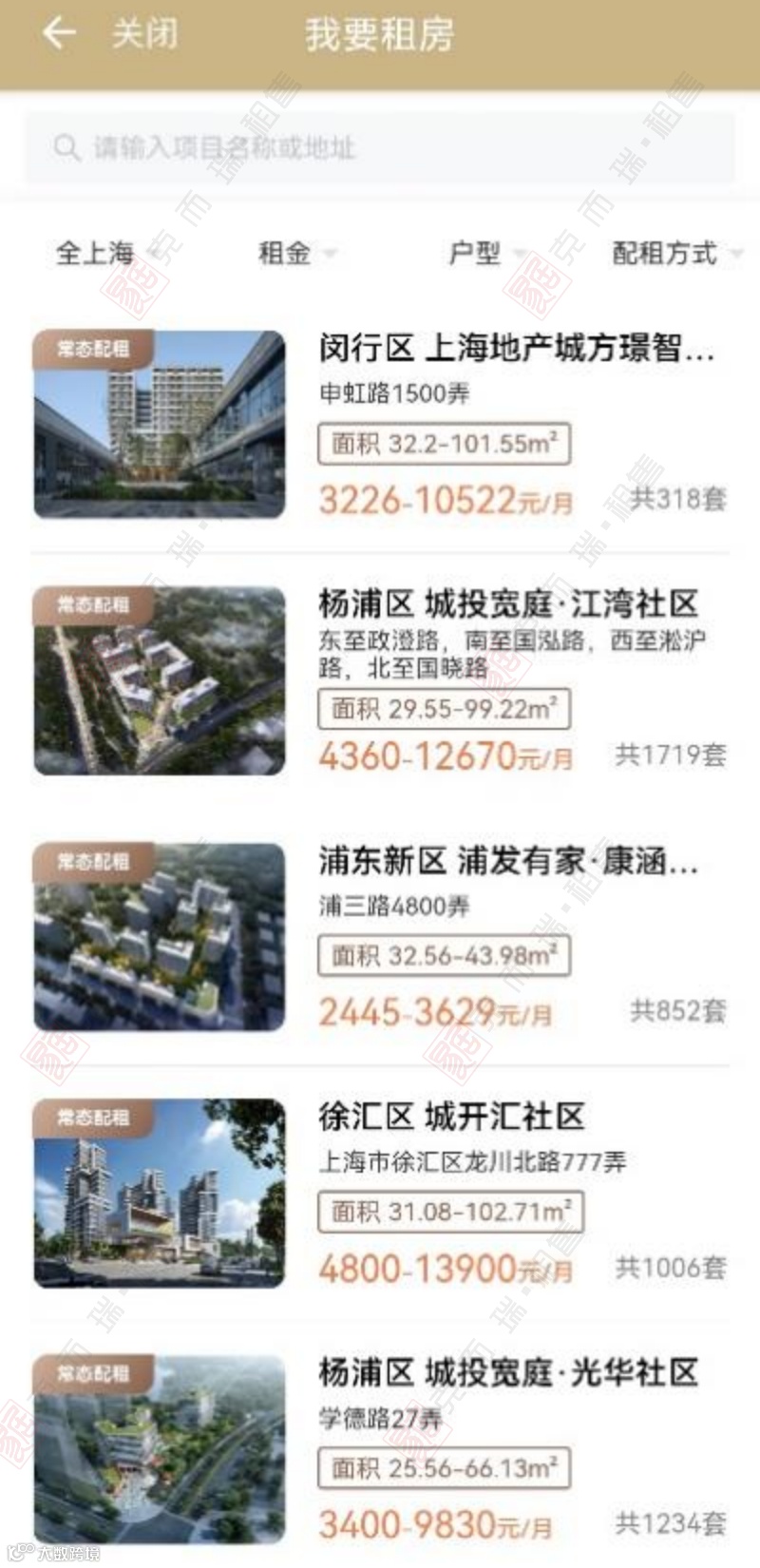This screenshot has height=1568, width=760.
Task: Tap 关闭 to close the page
Action: (143, 35)
